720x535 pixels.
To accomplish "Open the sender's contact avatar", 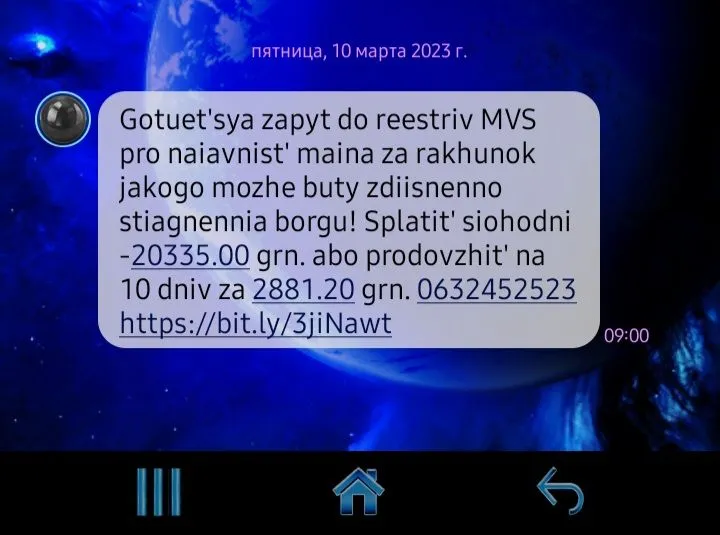I will [63, 121].
